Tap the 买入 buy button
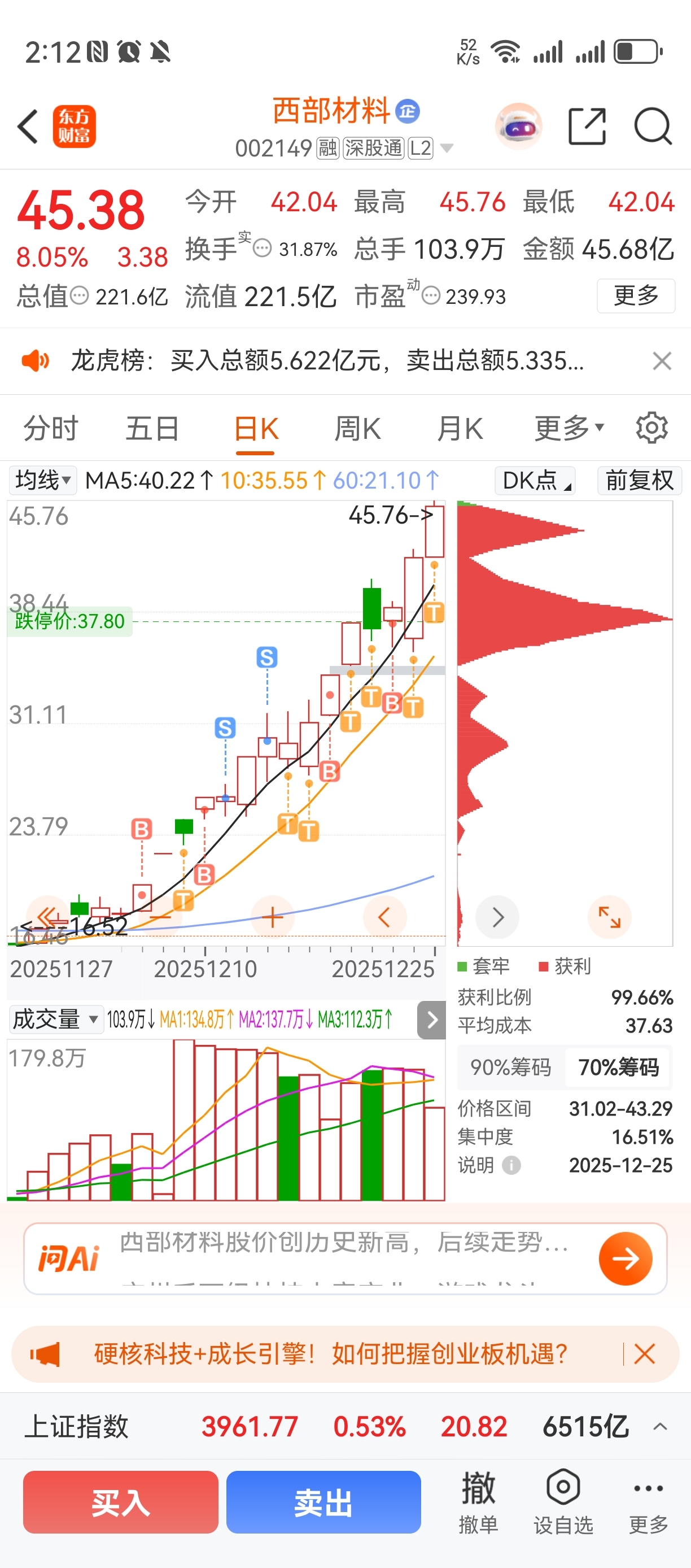Viewport: 691px width, 1568px height. tap(120, 1502)
